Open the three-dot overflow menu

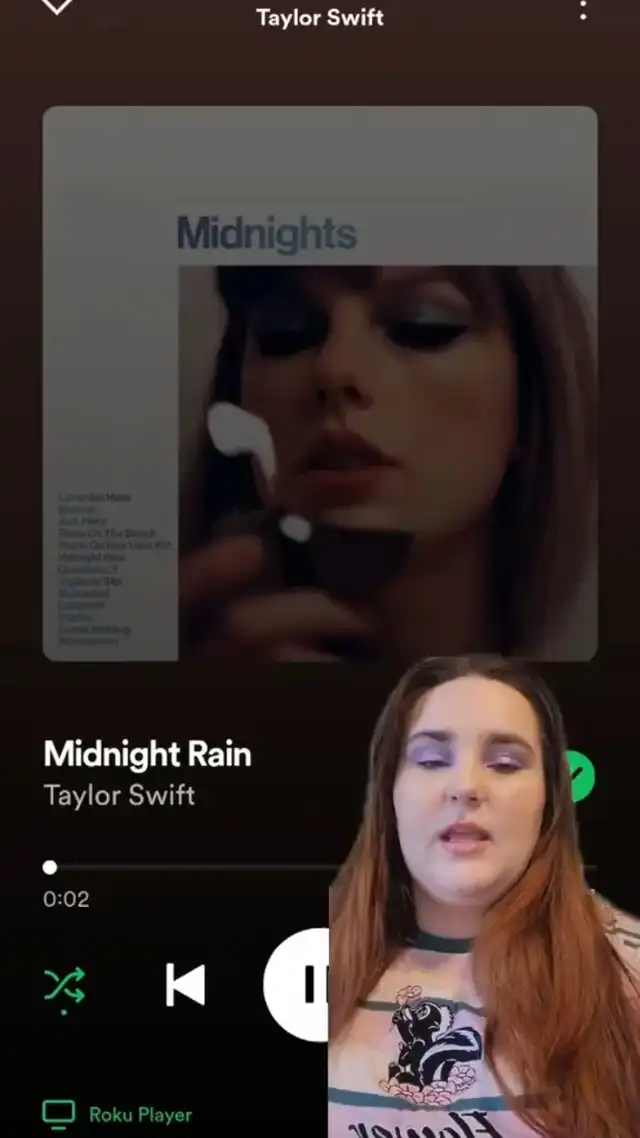coord(583,9)
